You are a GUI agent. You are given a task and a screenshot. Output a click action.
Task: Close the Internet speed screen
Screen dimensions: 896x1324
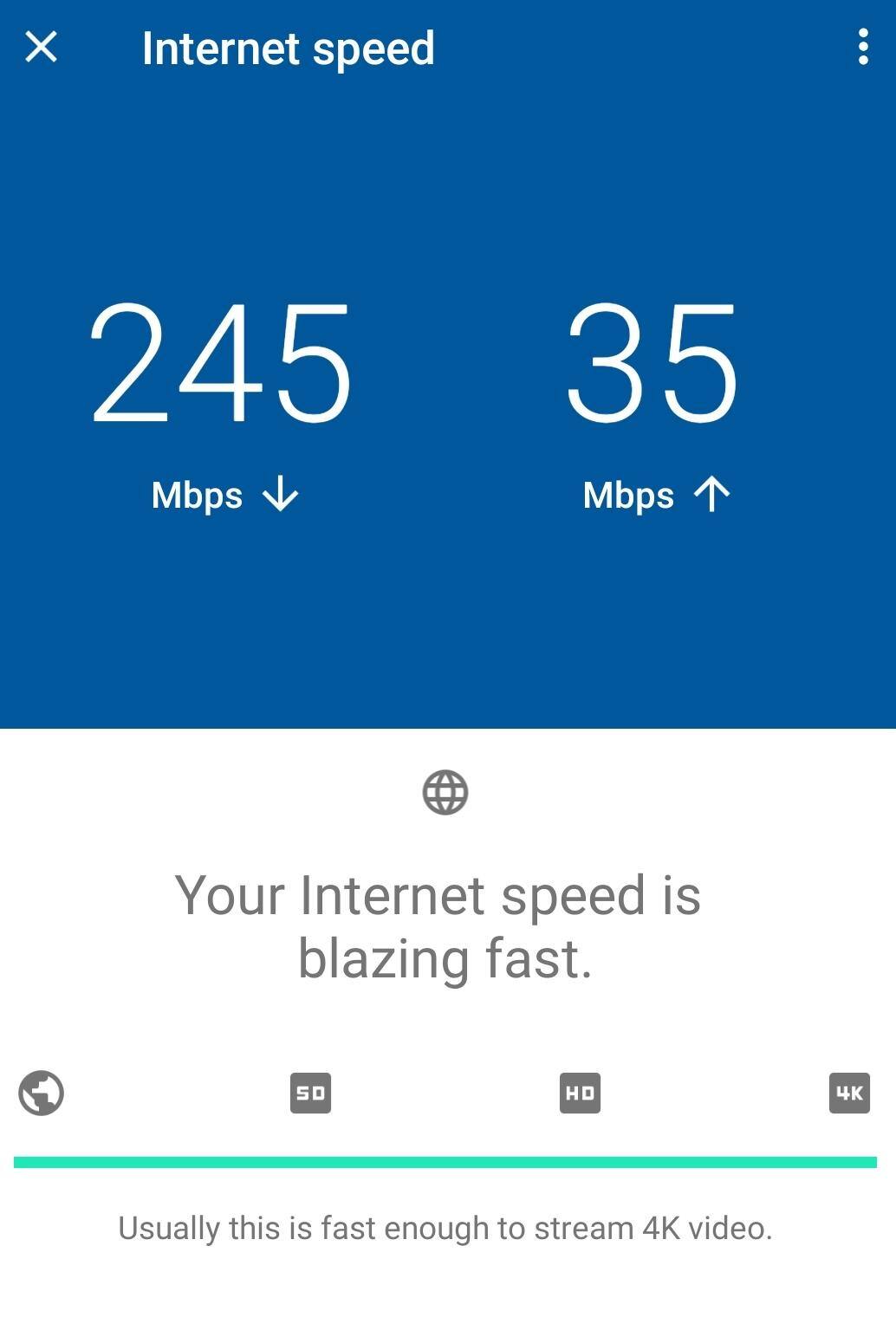click(x=42, y=47)
